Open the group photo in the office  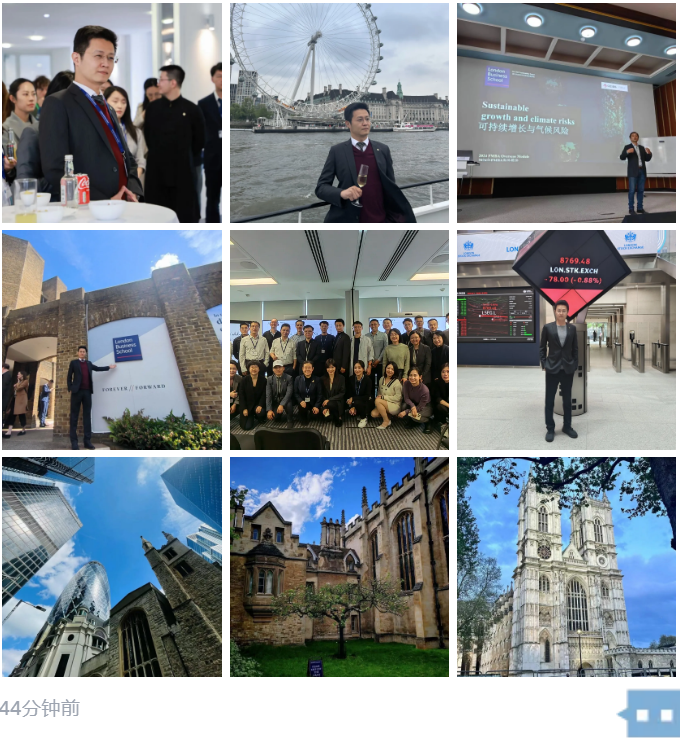pos(339,340)
